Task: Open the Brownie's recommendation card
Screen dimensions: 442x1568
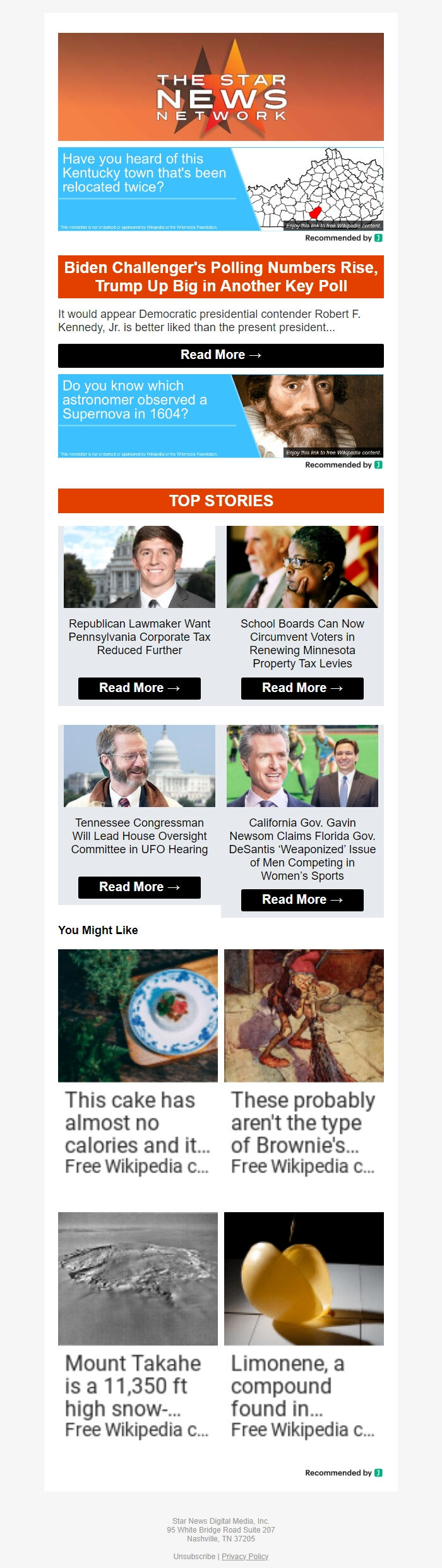Action: pos(304,1063)
